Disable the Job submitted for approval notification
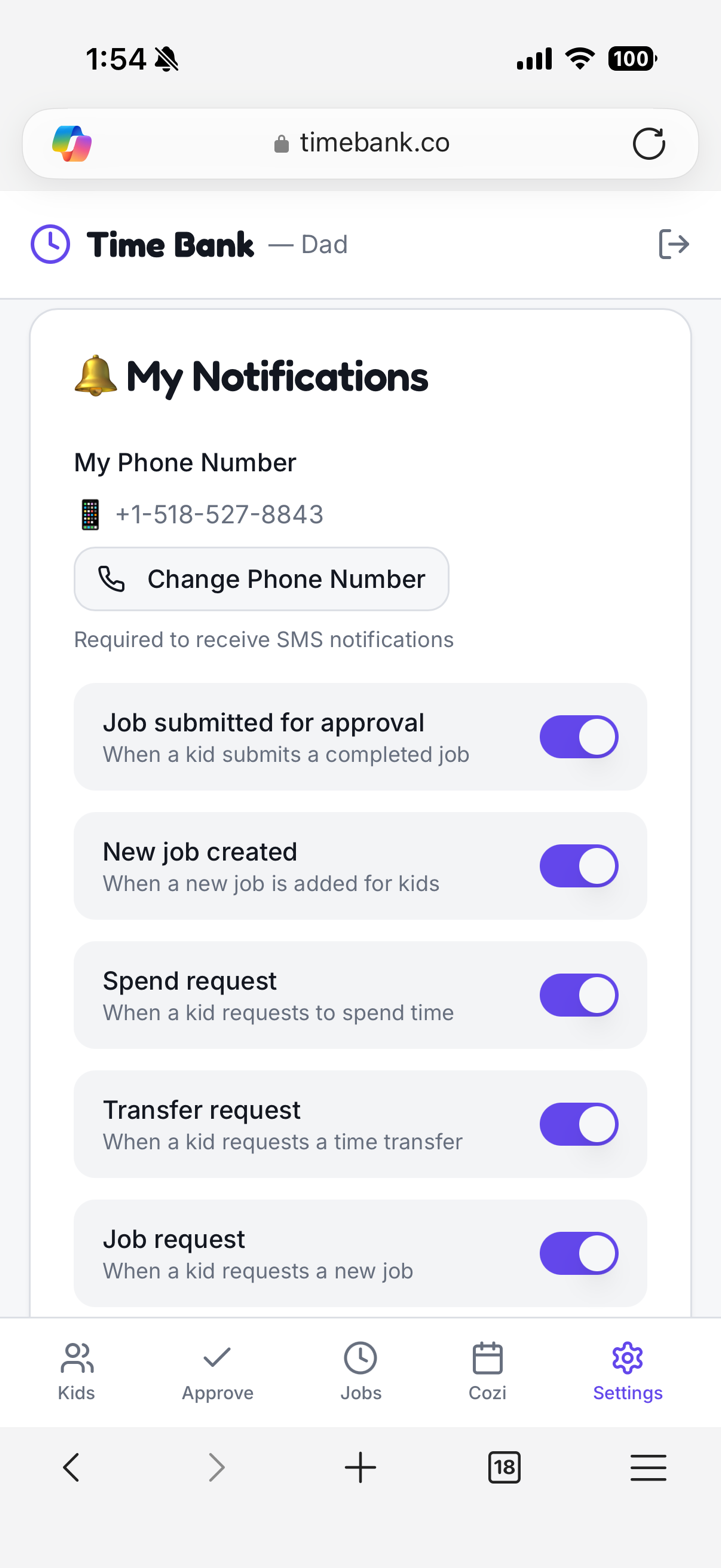 point(580,736)
